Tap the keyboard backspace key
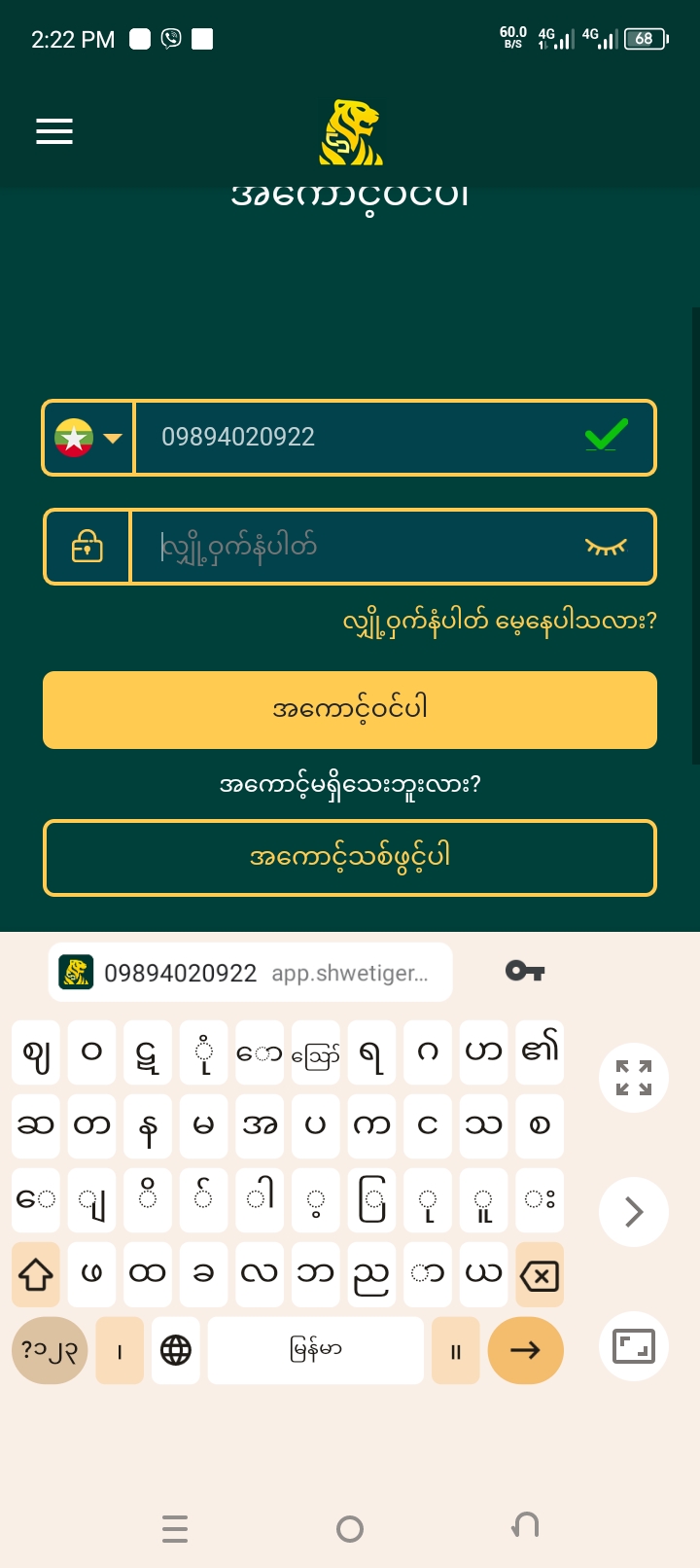The height and width of the screenshot is (1568, 700). [x=540, y=1274]
